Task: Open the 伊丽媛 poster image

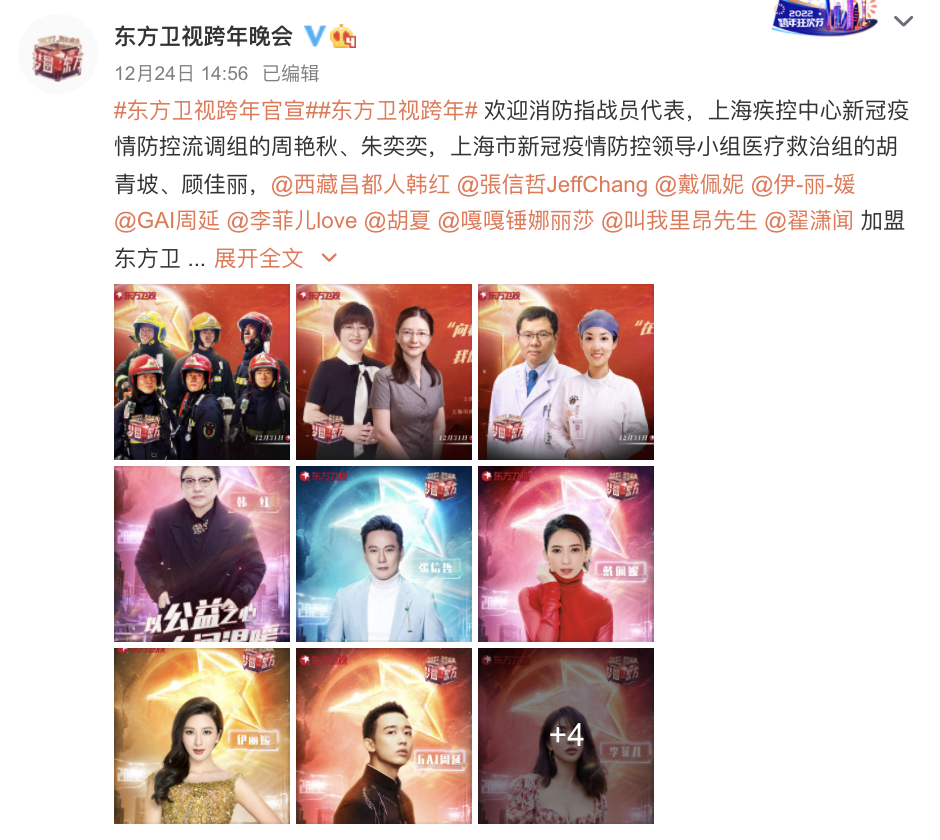Action: tap(202, 736)
